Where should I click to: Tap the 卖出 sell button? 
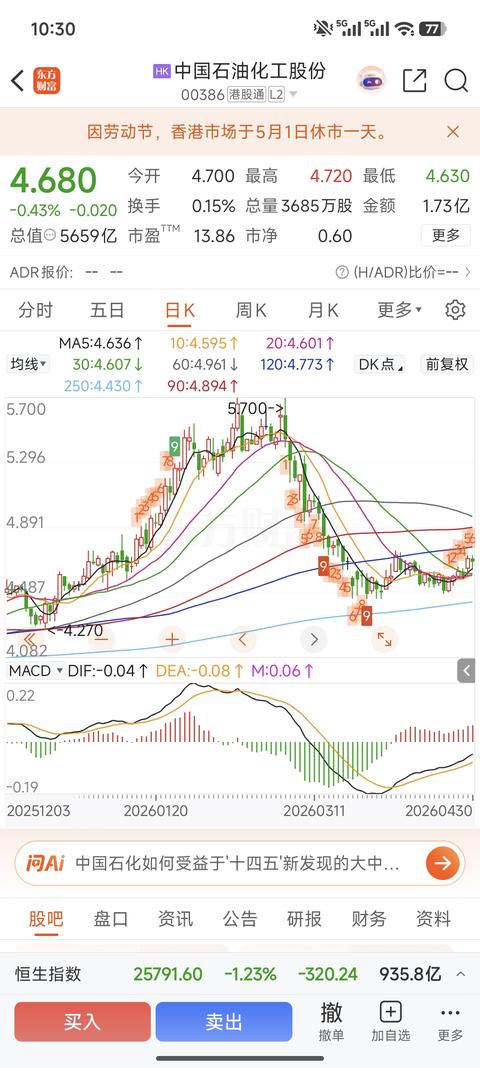tap(224, 1022)
